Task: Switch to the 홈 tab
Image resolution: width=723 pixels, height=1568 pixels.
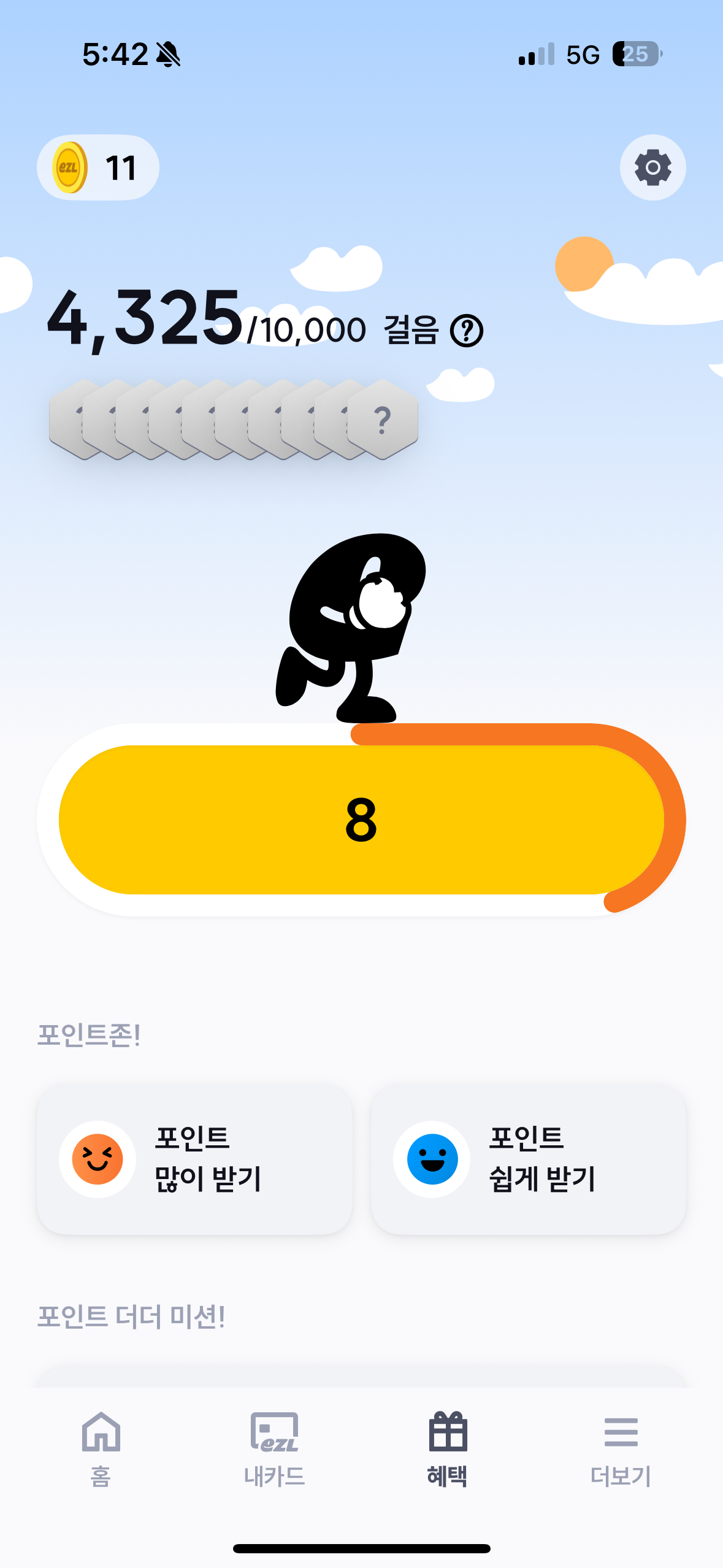Action: tap(101, 1450)
